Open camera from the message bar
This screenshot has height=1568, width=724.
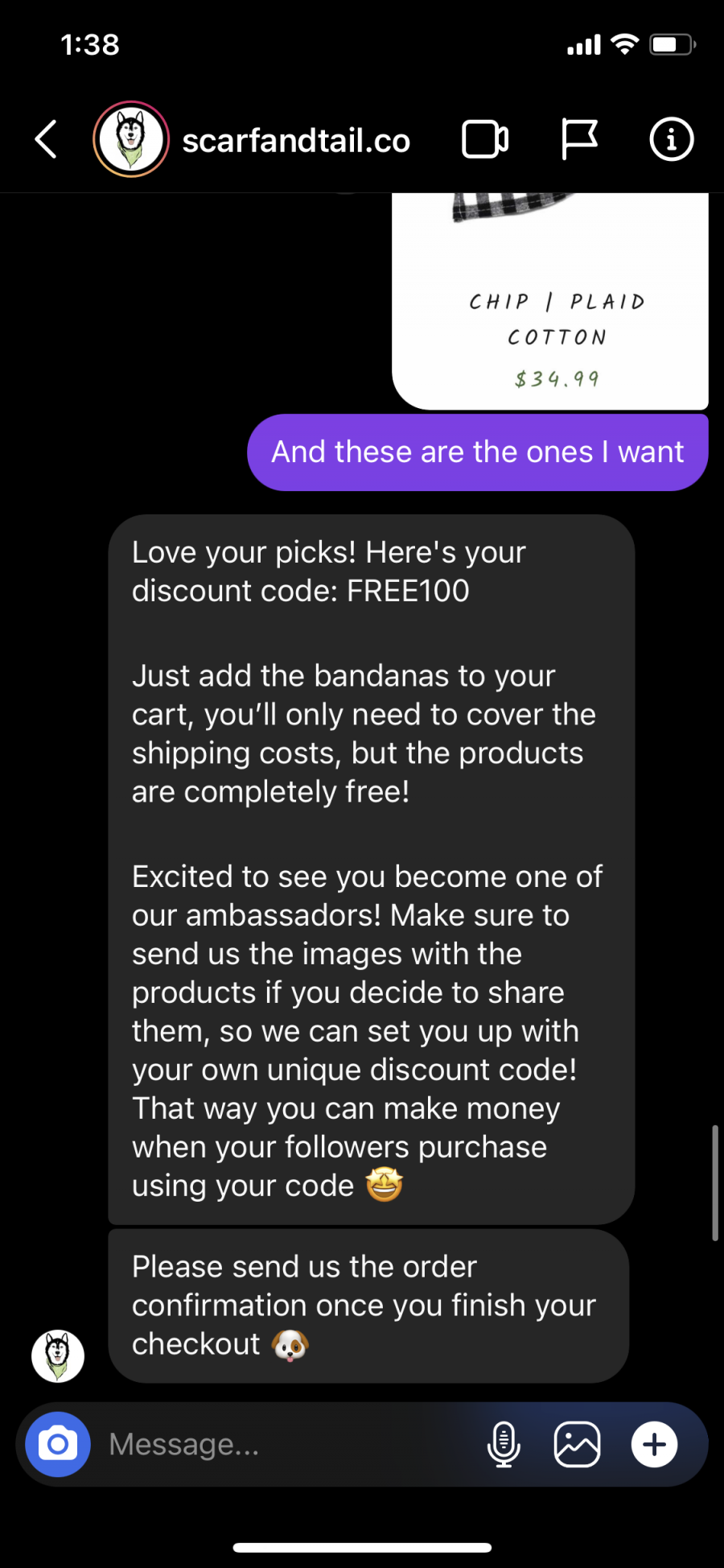tap(58, 1444)
